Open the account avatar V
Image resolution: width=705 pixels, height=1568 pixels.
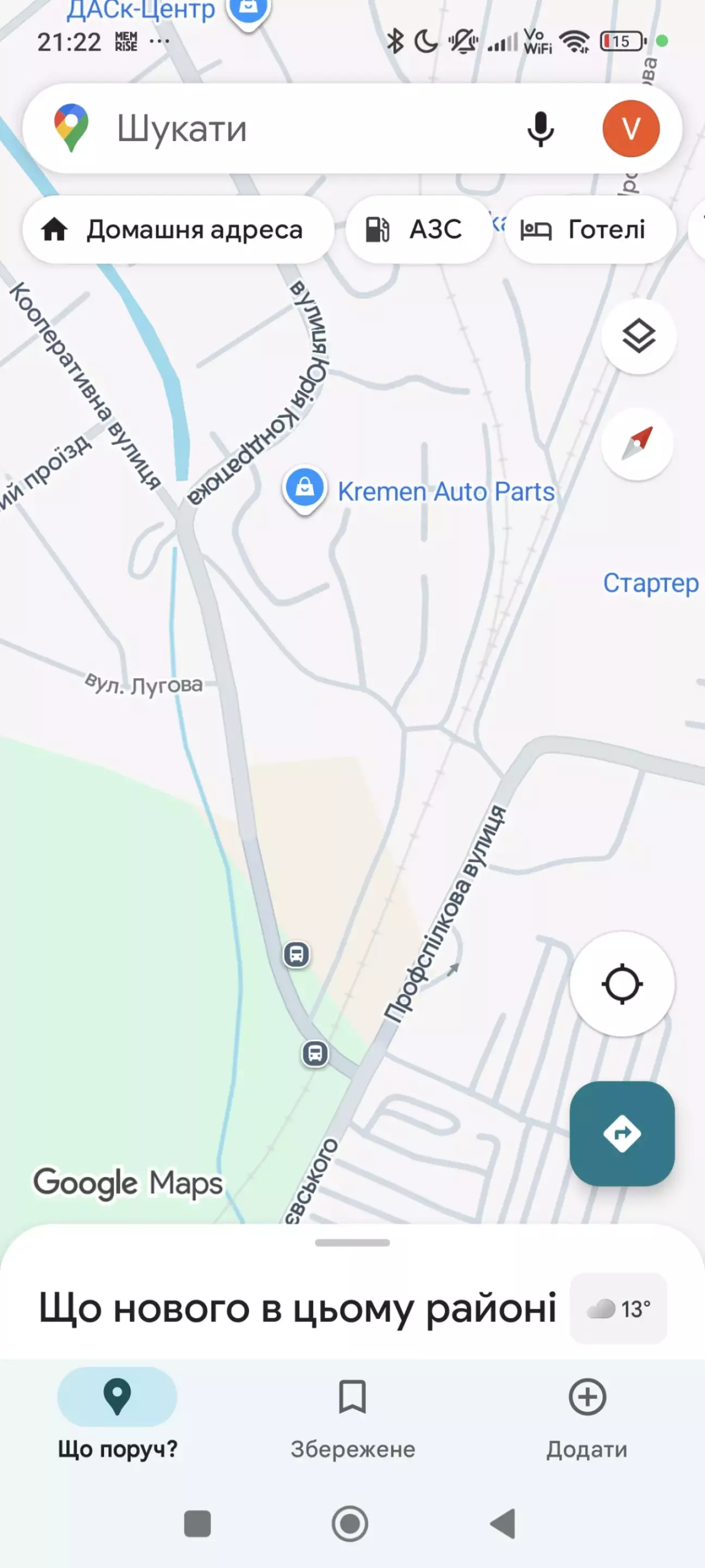(x=631, y=129)
